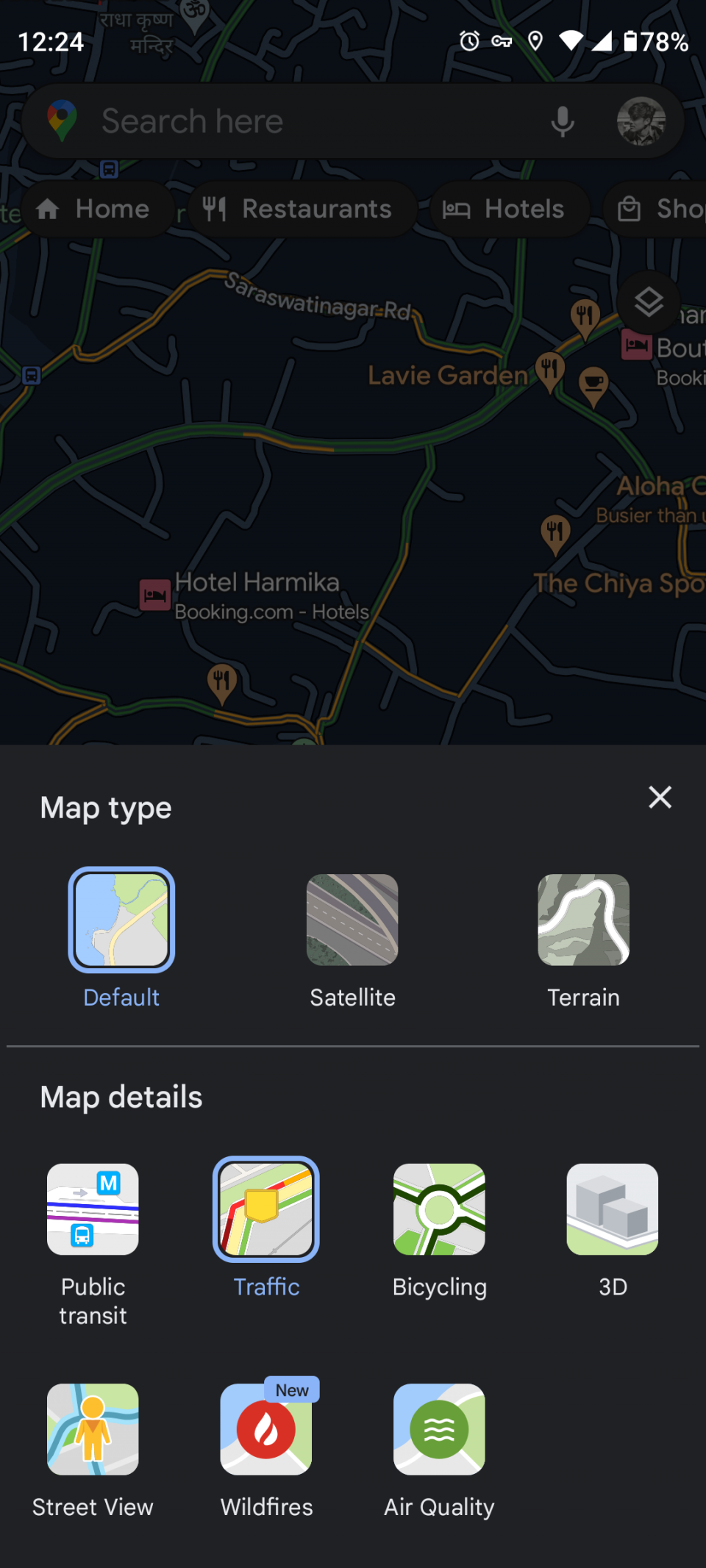The width and height of the screenshot is (706, 1568).
Task: Switch to Satellite map type
Action: click(x=352, y=920)
